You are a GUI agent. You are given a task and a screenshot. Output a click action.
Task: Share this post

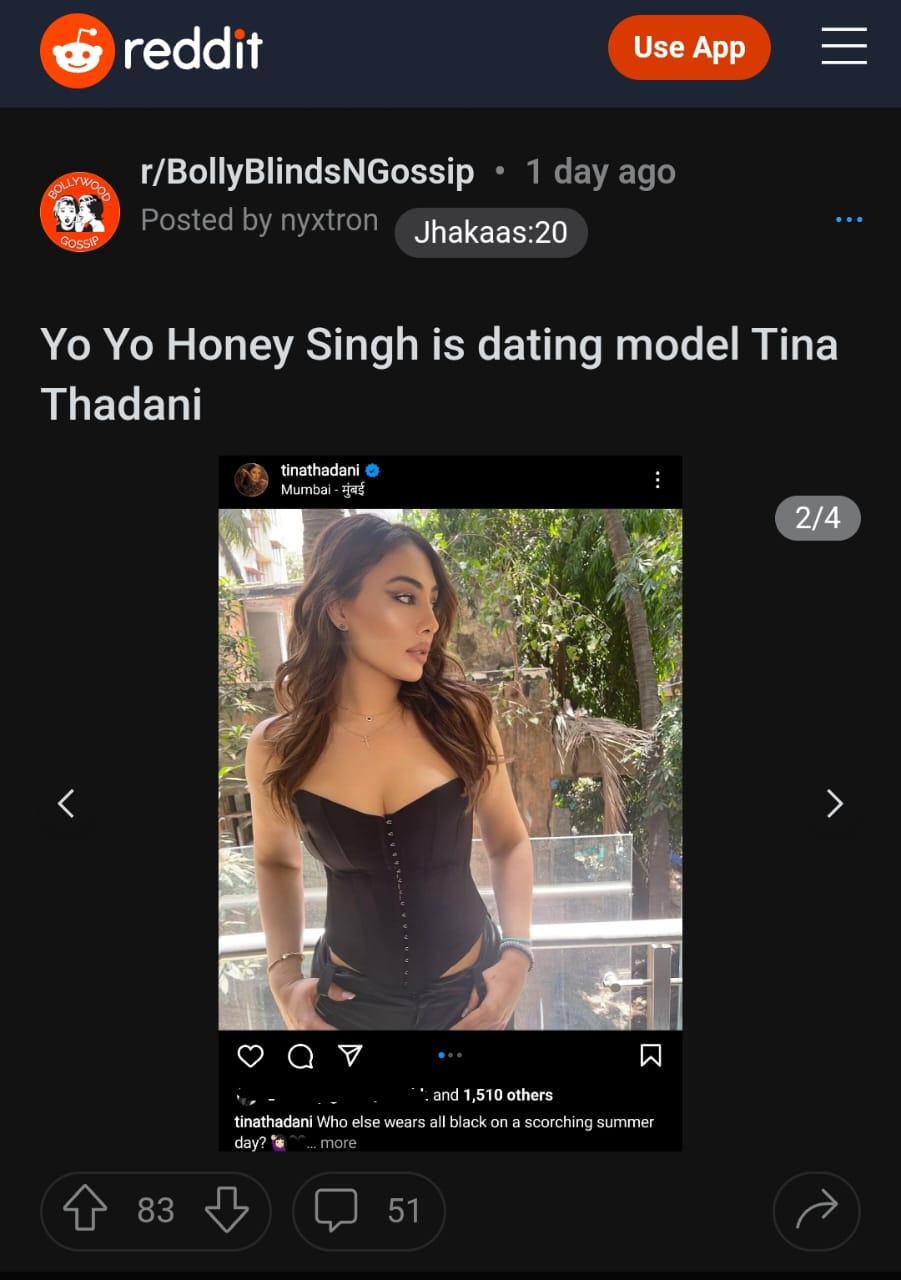click(x=816, y=1211)
